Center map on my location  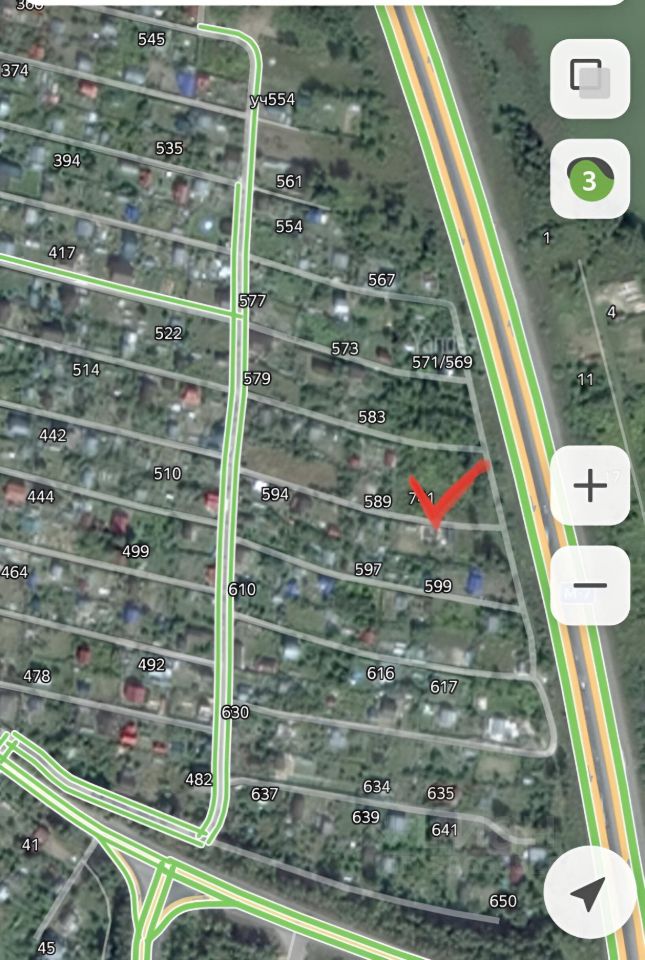tap(590, 893)
